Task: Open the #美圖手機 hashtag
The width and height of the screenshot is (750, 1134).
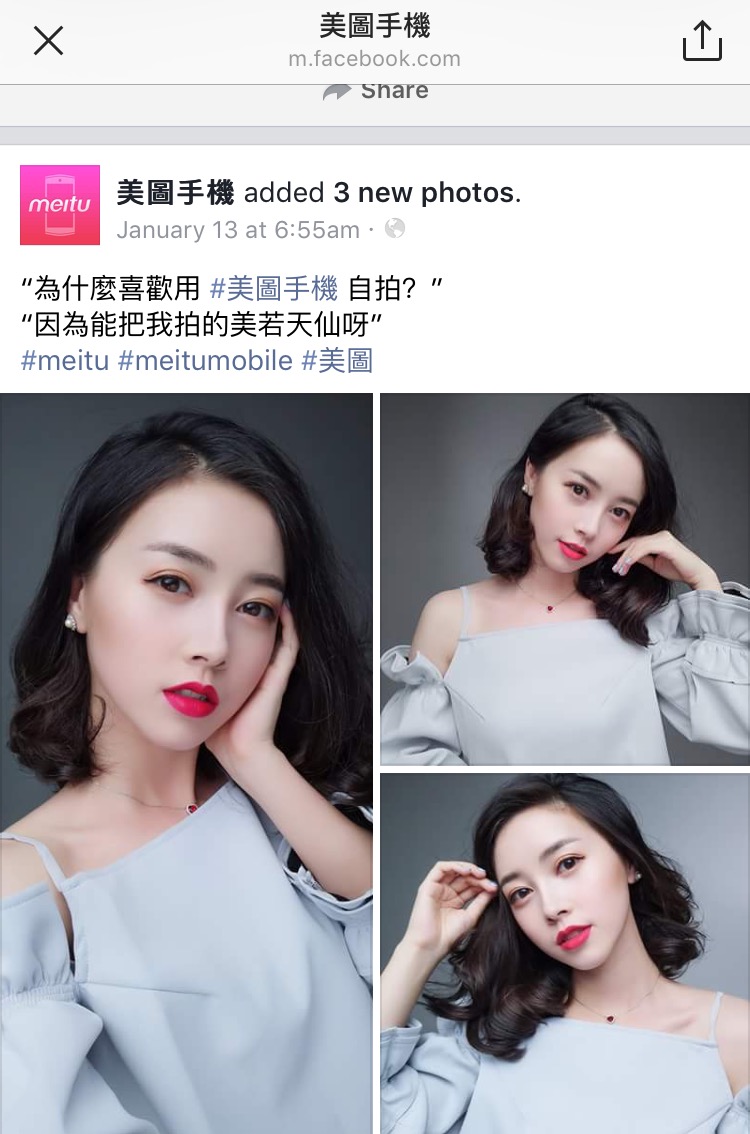Action: pos(273,290)
